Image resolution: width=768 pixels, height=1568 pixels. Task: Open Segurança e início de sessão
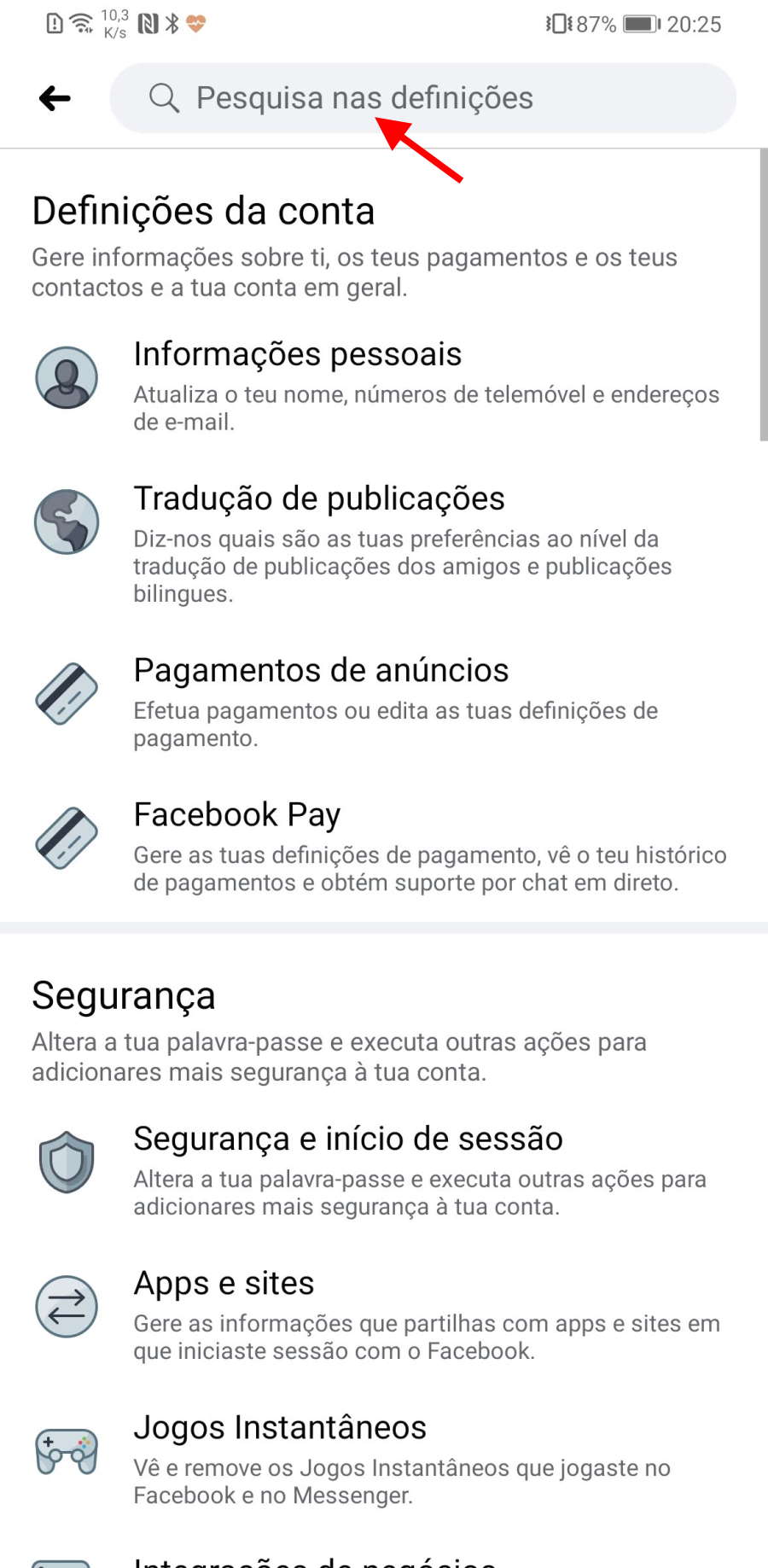coord(384,1169)
